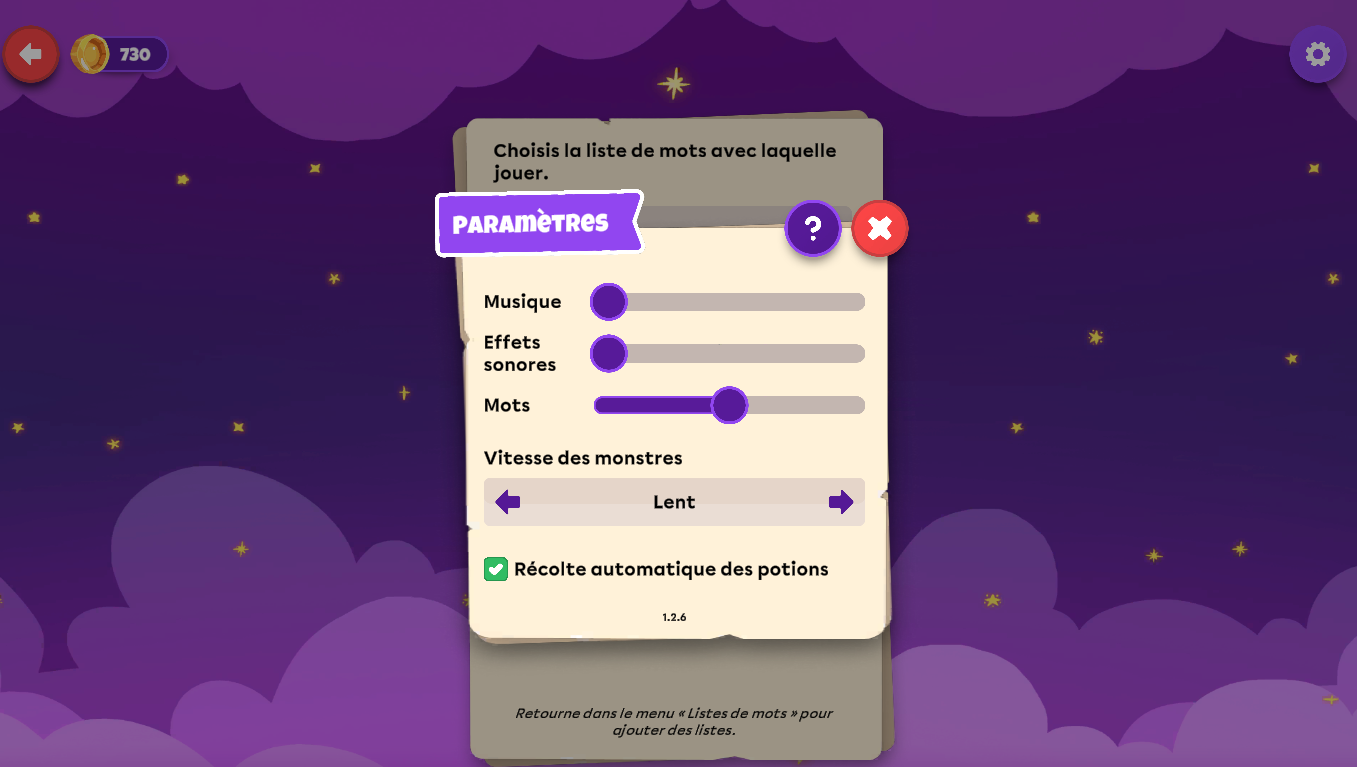
Task: Go back with the red arrow button
Action: [31, 54]
